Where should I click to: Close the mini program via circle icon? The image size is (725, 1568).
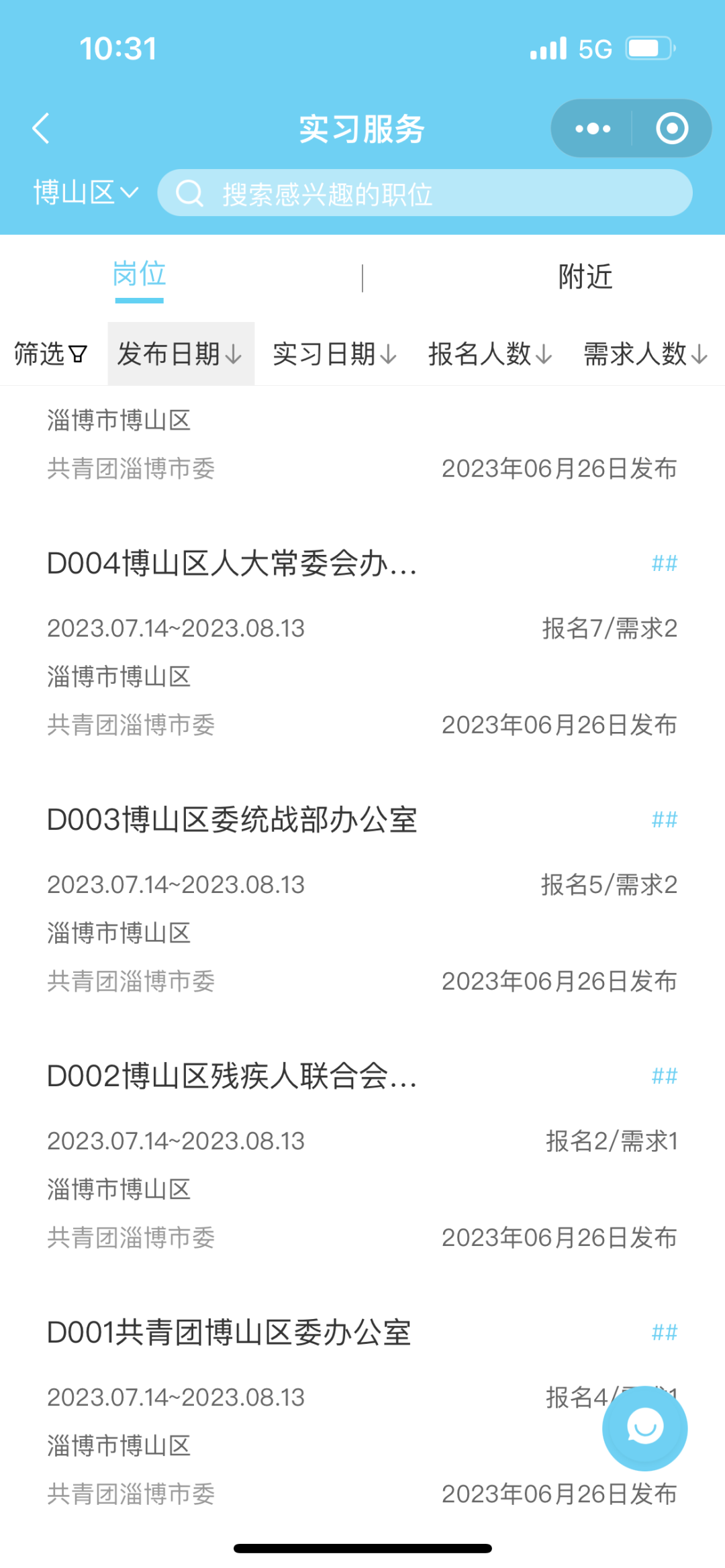pyautogui.click(x=672, y=128)
